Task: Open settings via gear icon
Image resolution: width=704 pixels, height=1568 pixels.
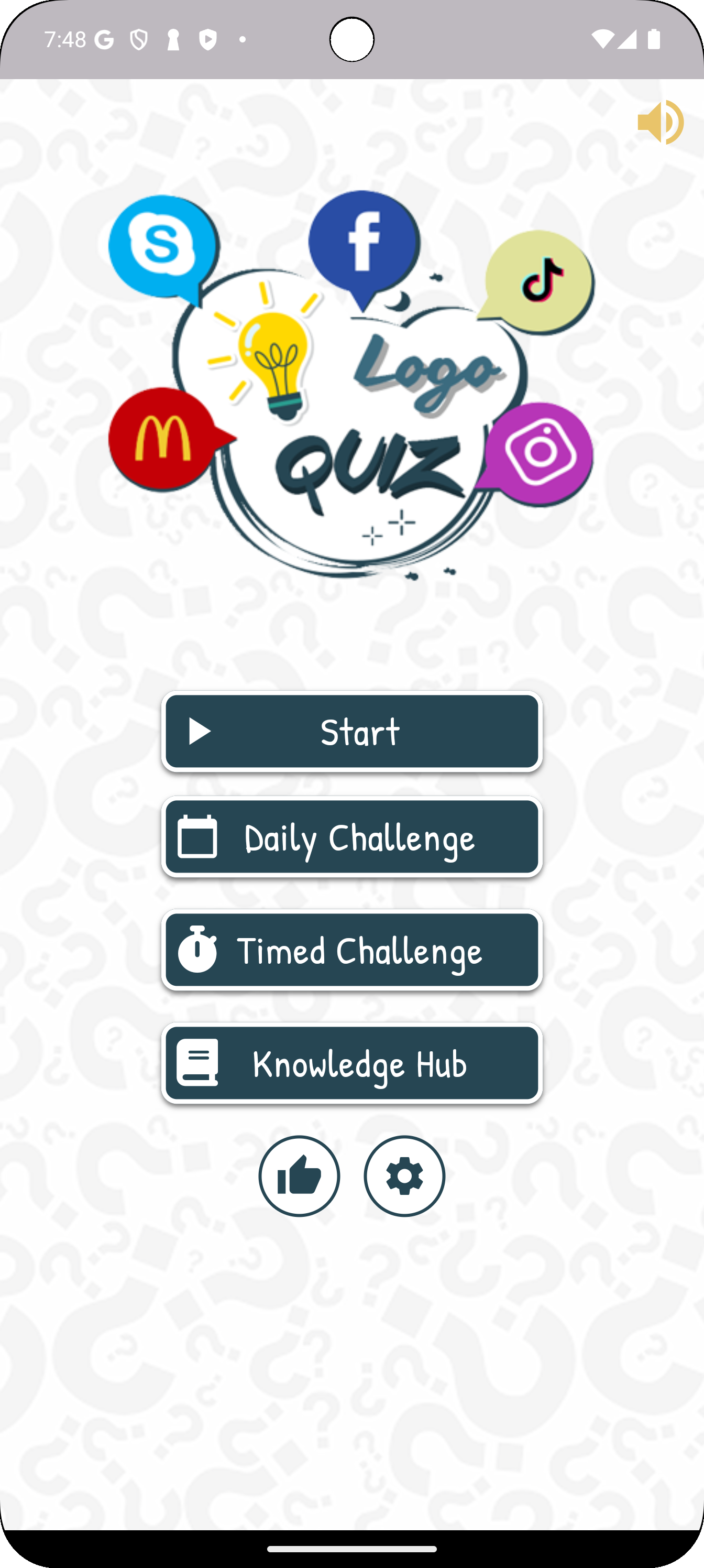Action: coord(404,1176)
